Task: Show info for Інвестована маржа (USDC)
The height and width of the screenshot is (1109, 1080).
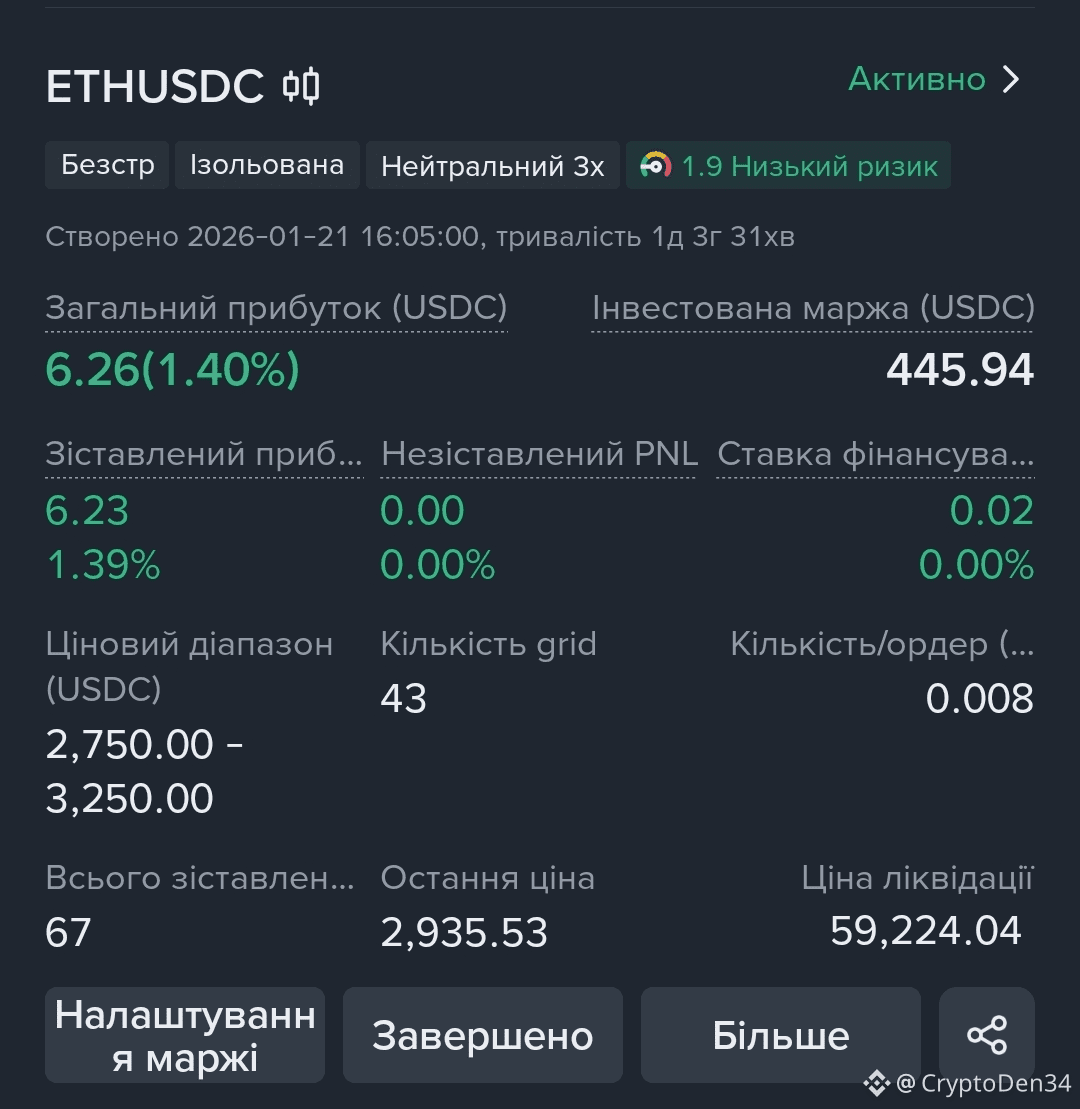Action: pyautogui.click(x=812, y=308)
